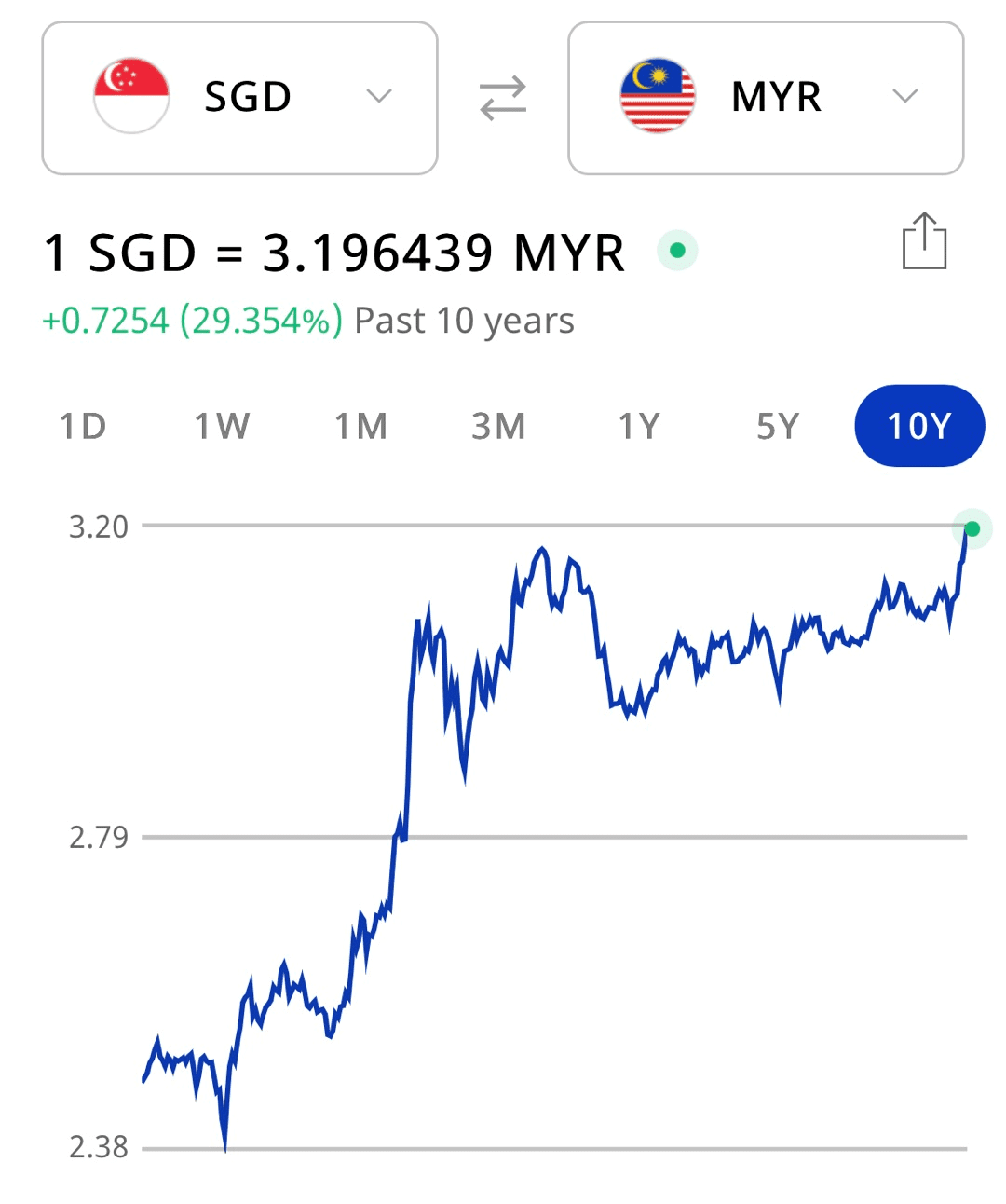The width and height of the screenshot is (1006, 1204).
Task: Click the active 10Y range button
Action: (x=918, y=425)
